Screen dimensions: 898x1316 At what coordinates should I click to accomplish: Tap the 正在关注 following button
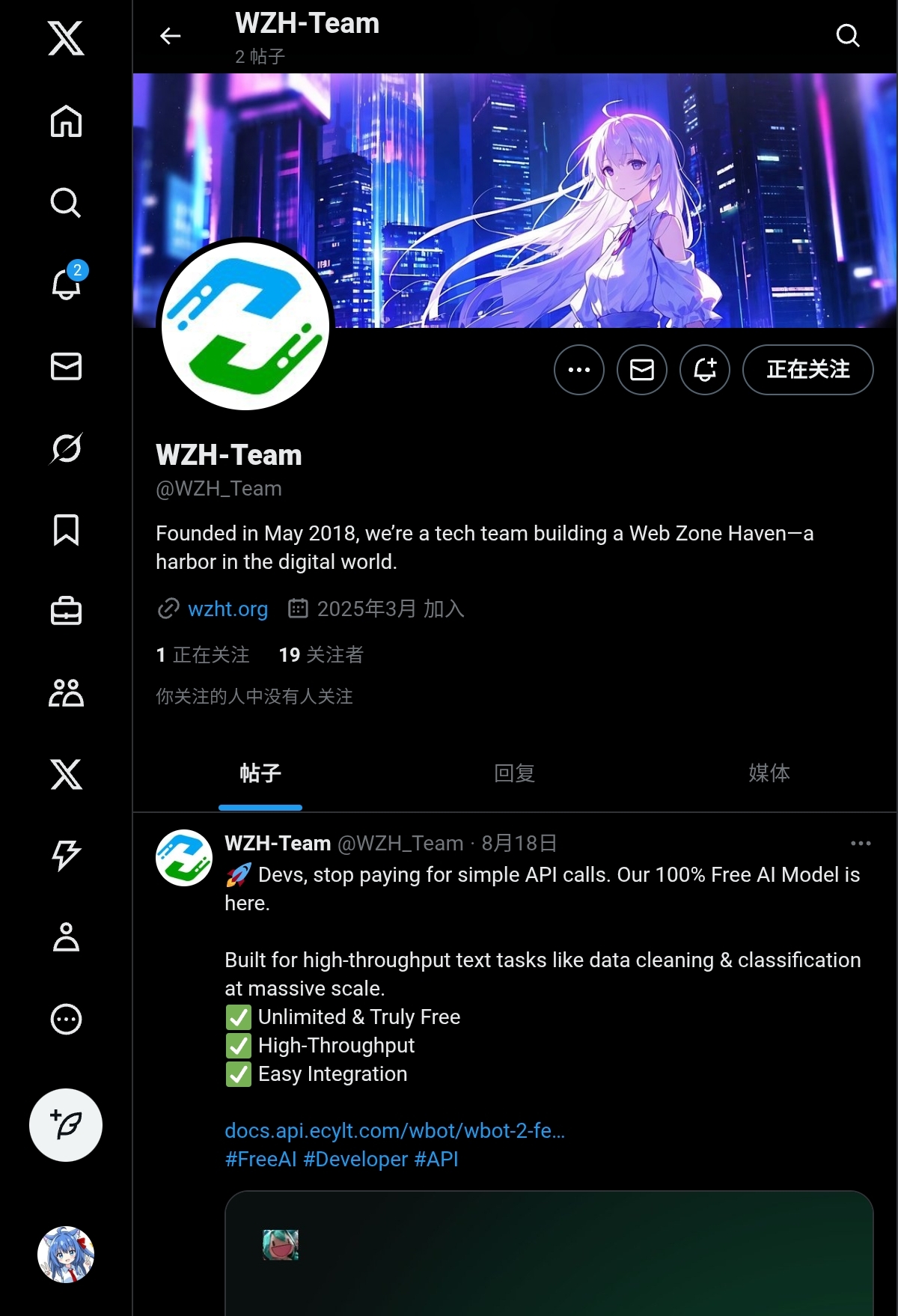[x=807, y=370]
